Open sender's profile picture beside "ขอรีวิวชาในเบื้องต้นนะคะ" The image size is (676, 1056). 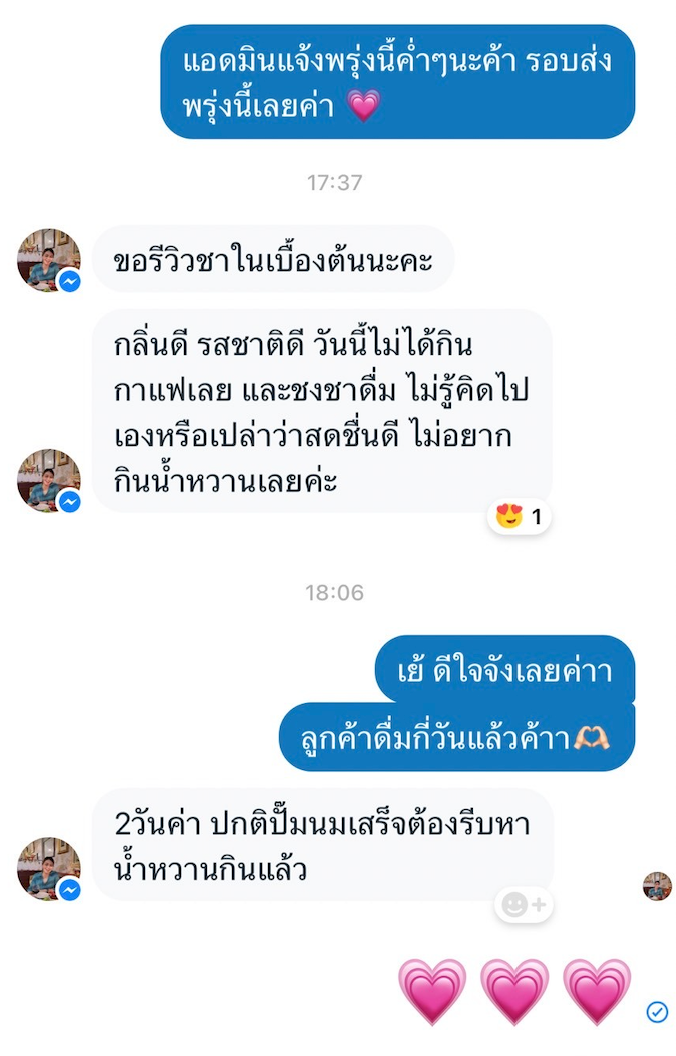(48, 260)
